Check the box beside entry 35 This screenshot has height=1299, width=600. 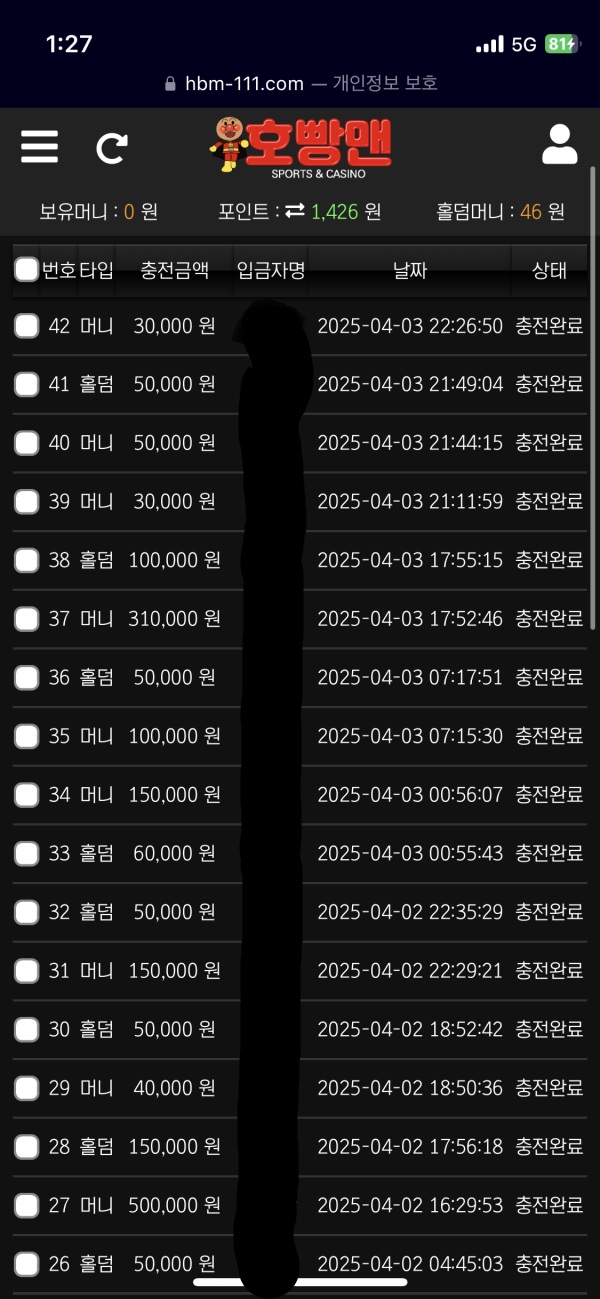[x=27, y=737]
